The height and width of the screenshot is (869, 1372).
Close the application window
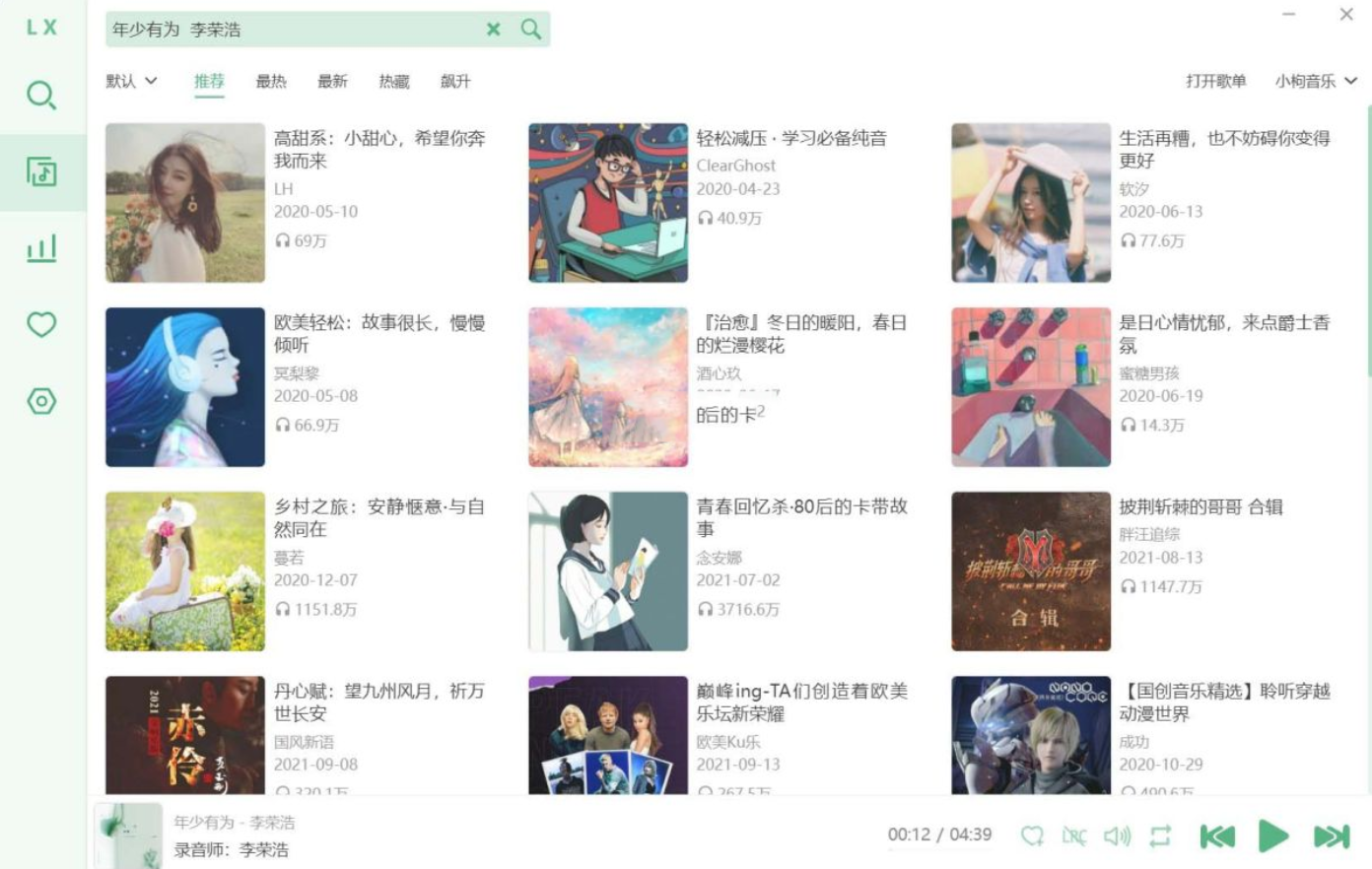[1346, 15]
